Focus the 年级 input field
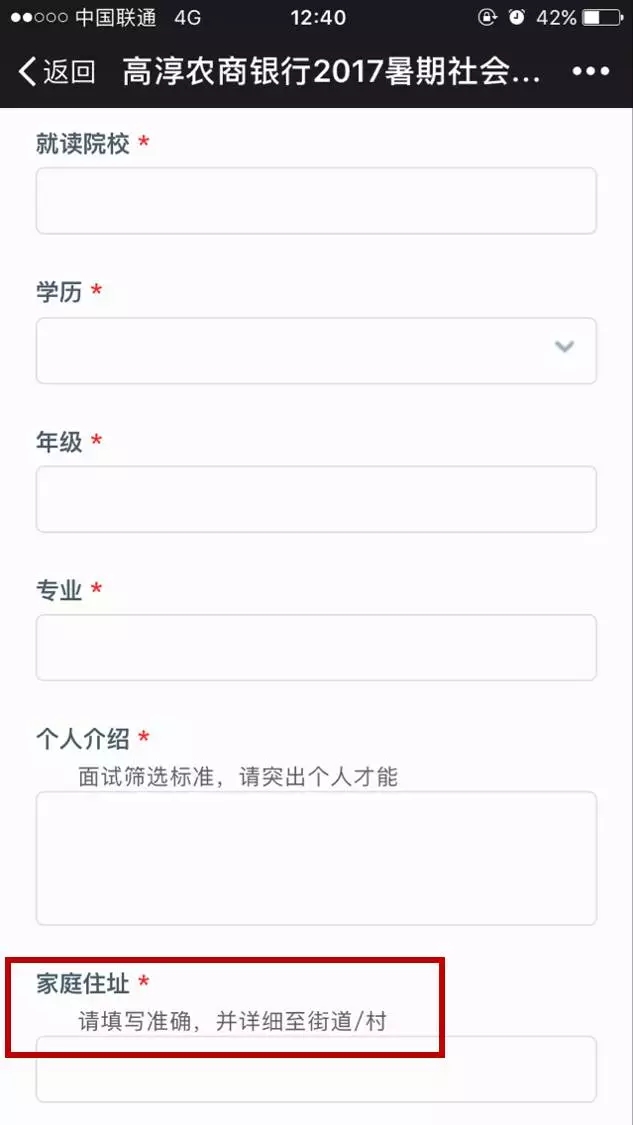Image resolution: width=633 pixels, height=1125 pixels. click(x=316, y=499)
